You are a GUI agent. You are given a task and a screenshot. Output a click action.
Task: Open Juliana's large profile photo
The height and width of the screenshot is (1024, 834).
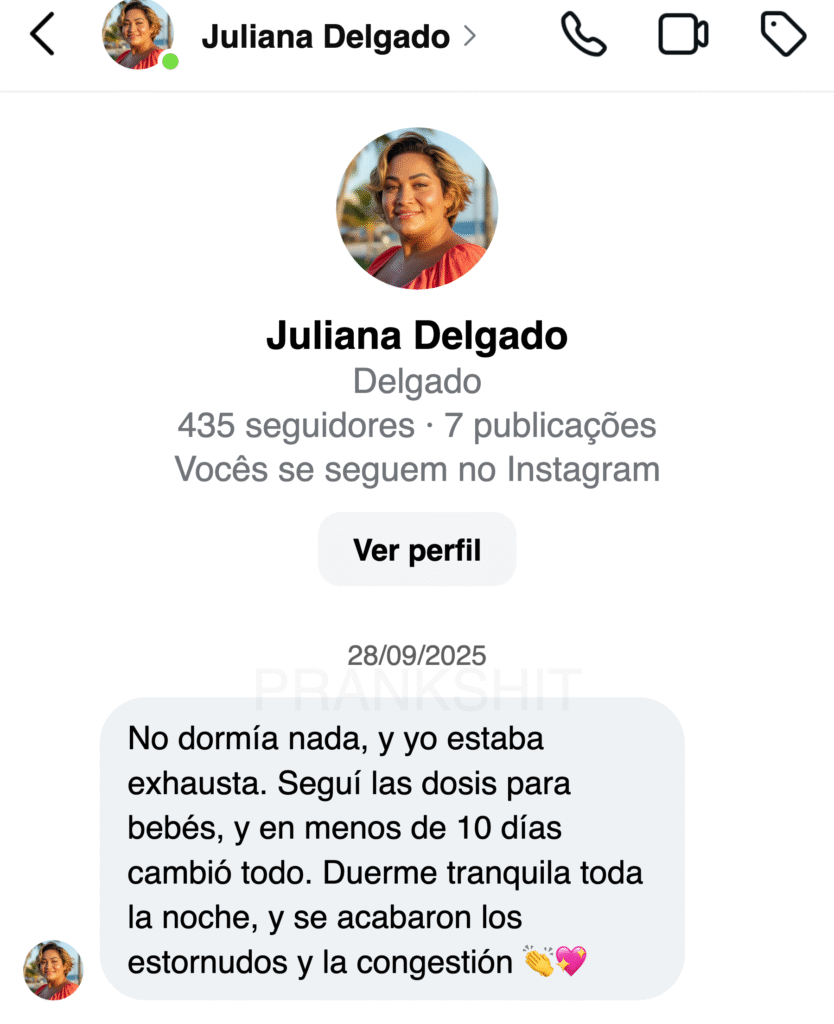pos(417,209)
